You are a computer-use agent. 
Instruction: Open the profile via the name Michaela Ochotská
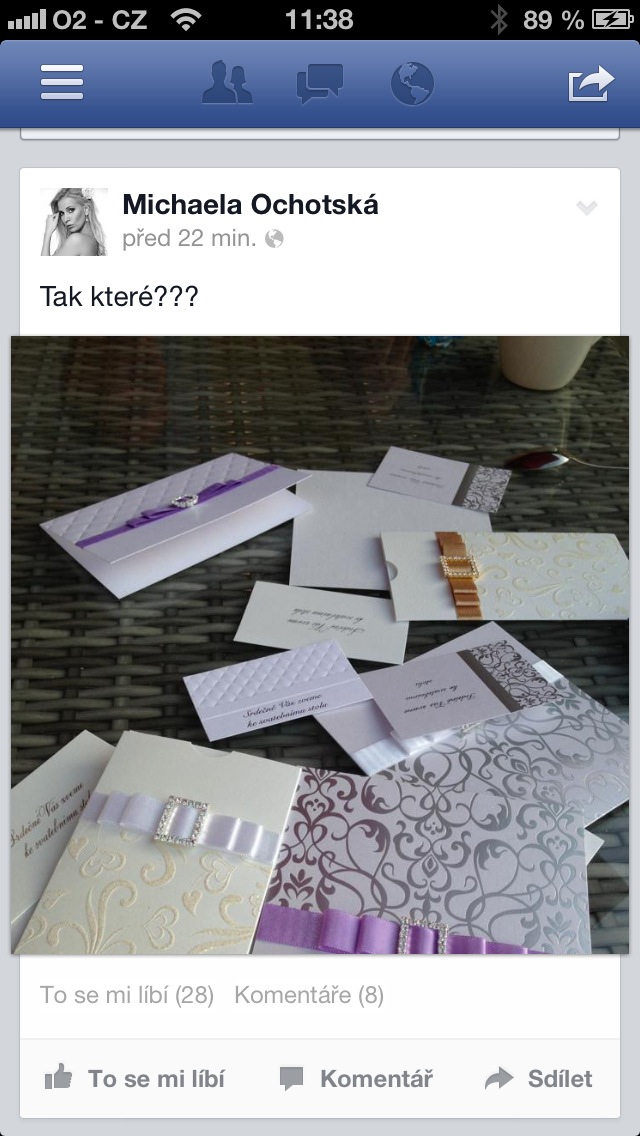click(x=250, y=205)
